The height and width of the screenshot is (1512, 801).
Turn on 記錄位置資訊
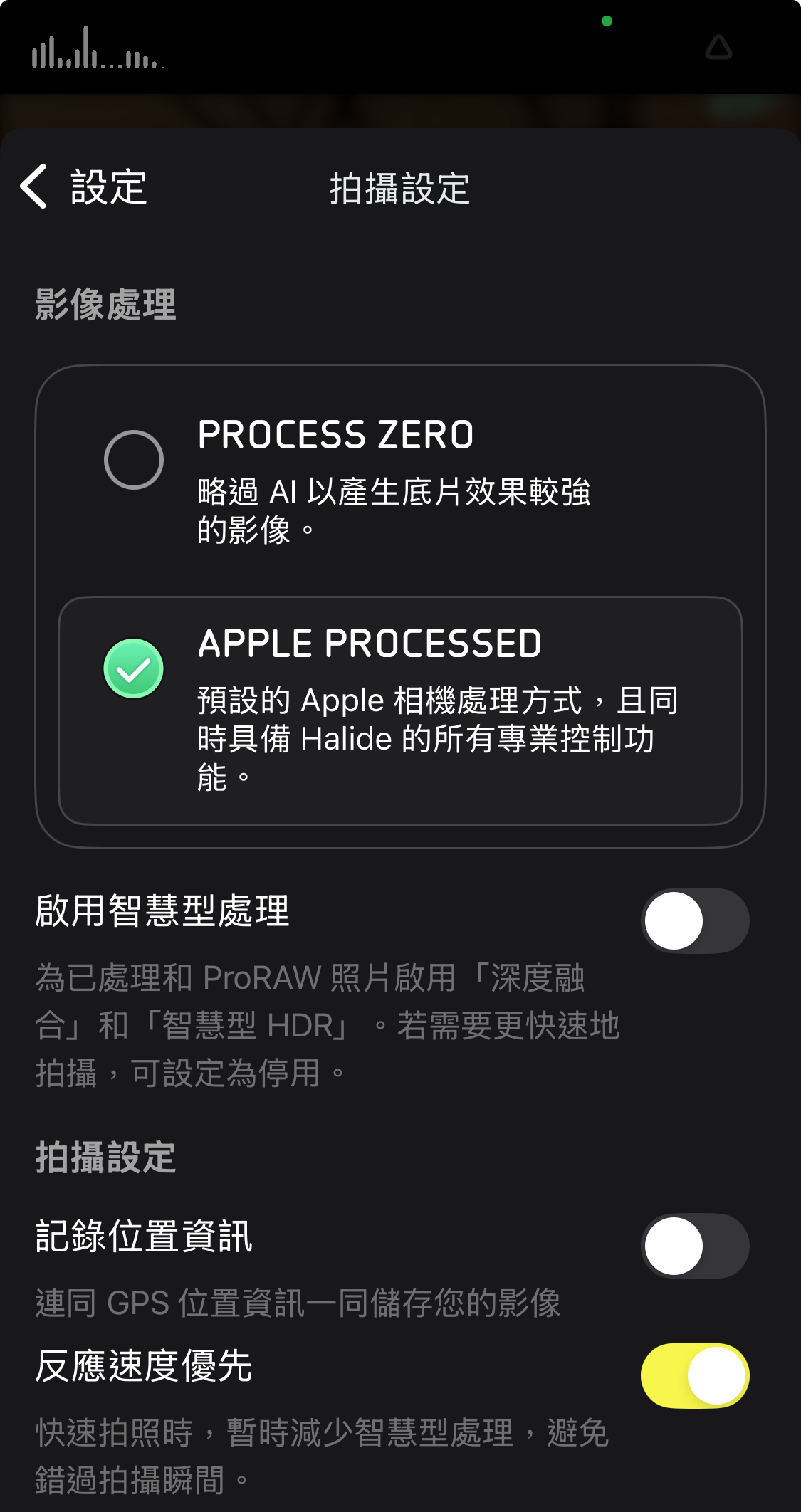pos(695,1246)
